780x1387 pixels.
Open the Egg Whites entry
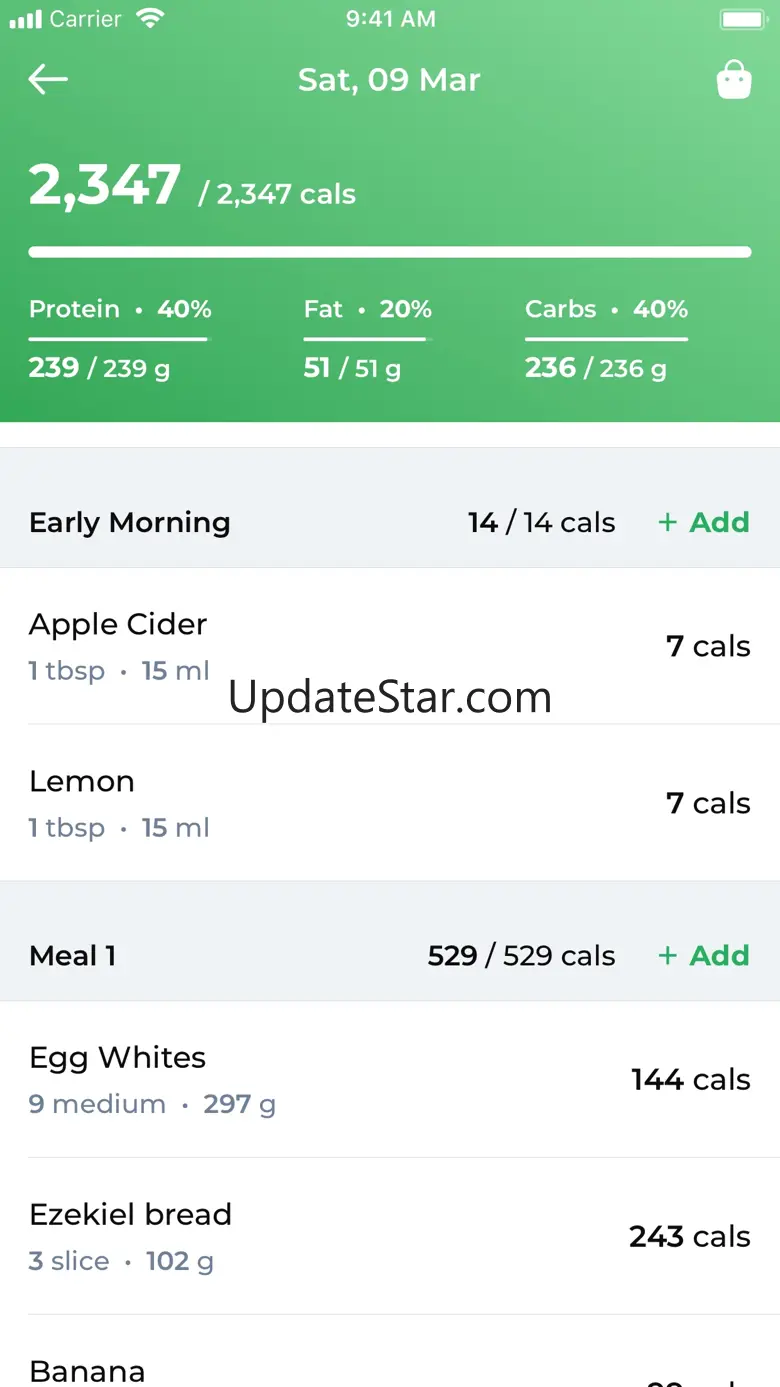coord(390,1080)
